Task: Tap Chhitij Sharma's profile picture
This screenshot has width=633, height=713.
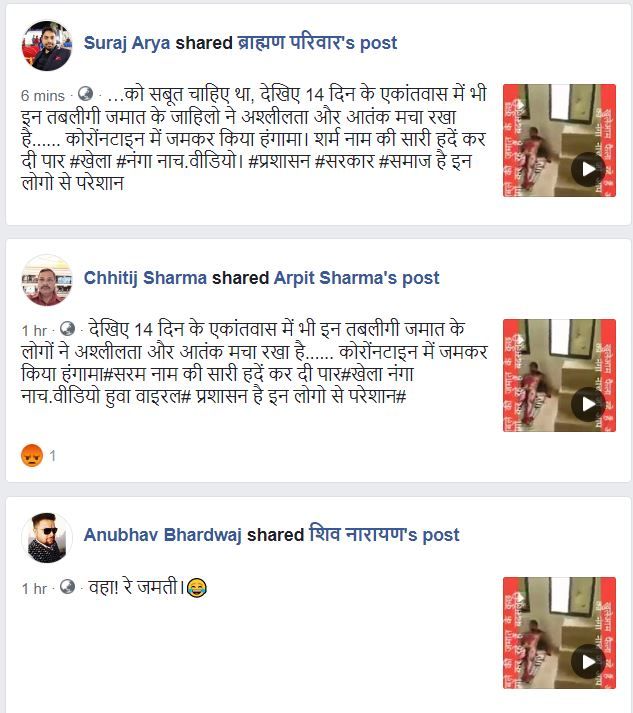Action: click(x=47, y=280)
